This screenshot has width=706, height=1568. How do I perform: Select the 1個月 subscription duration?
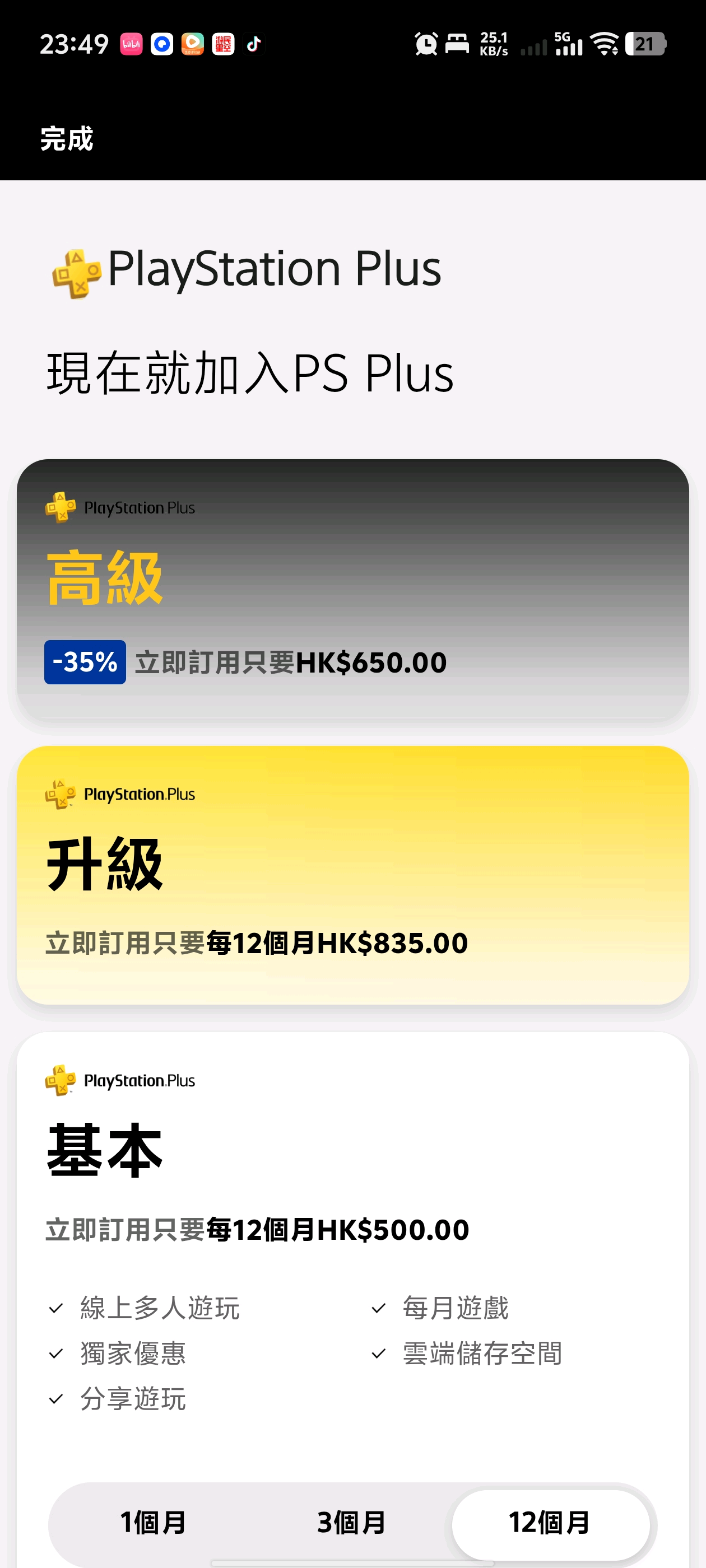[x=154, y=1522]
